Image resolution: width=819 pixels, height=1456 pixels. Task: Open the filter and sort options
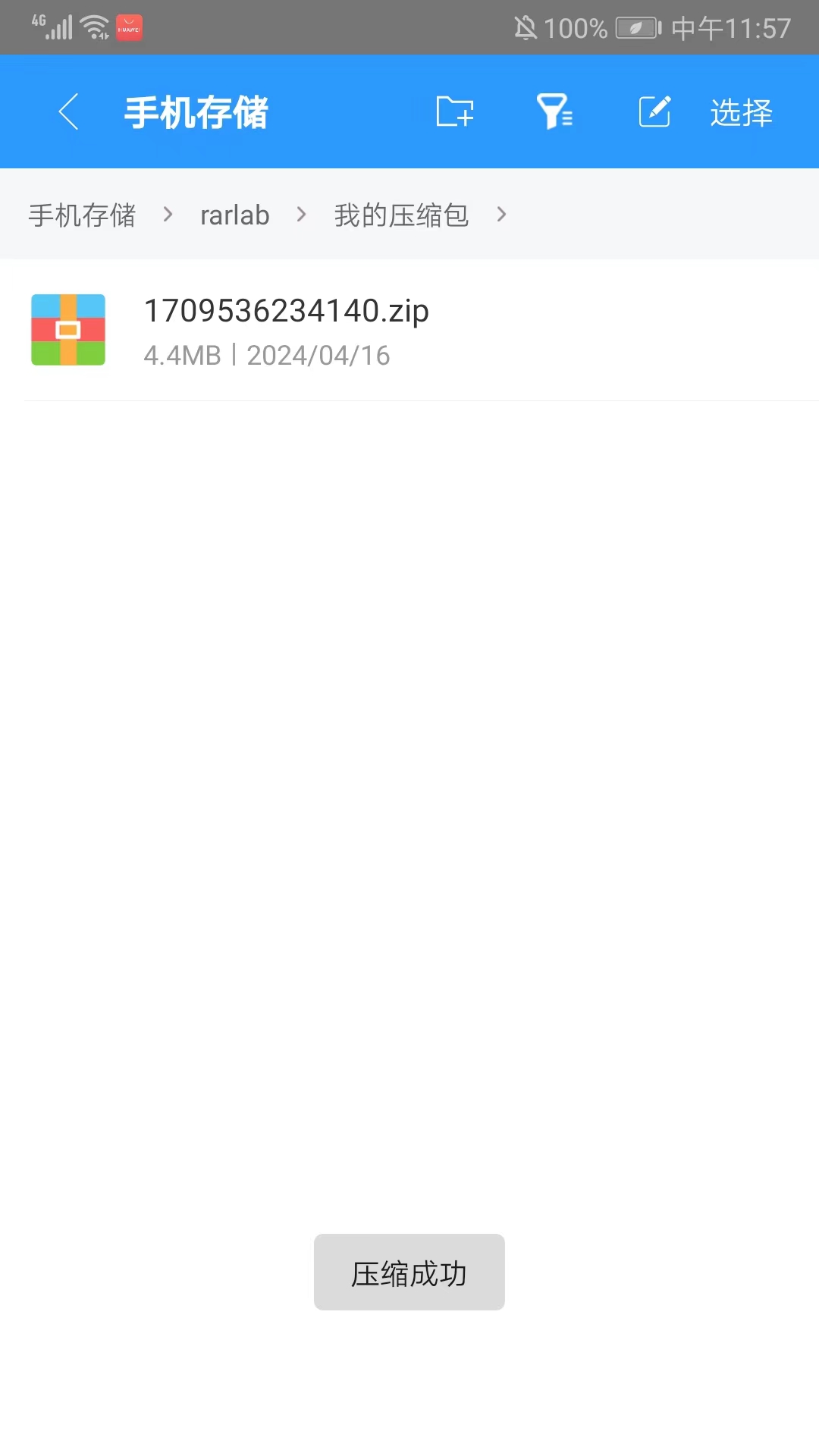554,111
